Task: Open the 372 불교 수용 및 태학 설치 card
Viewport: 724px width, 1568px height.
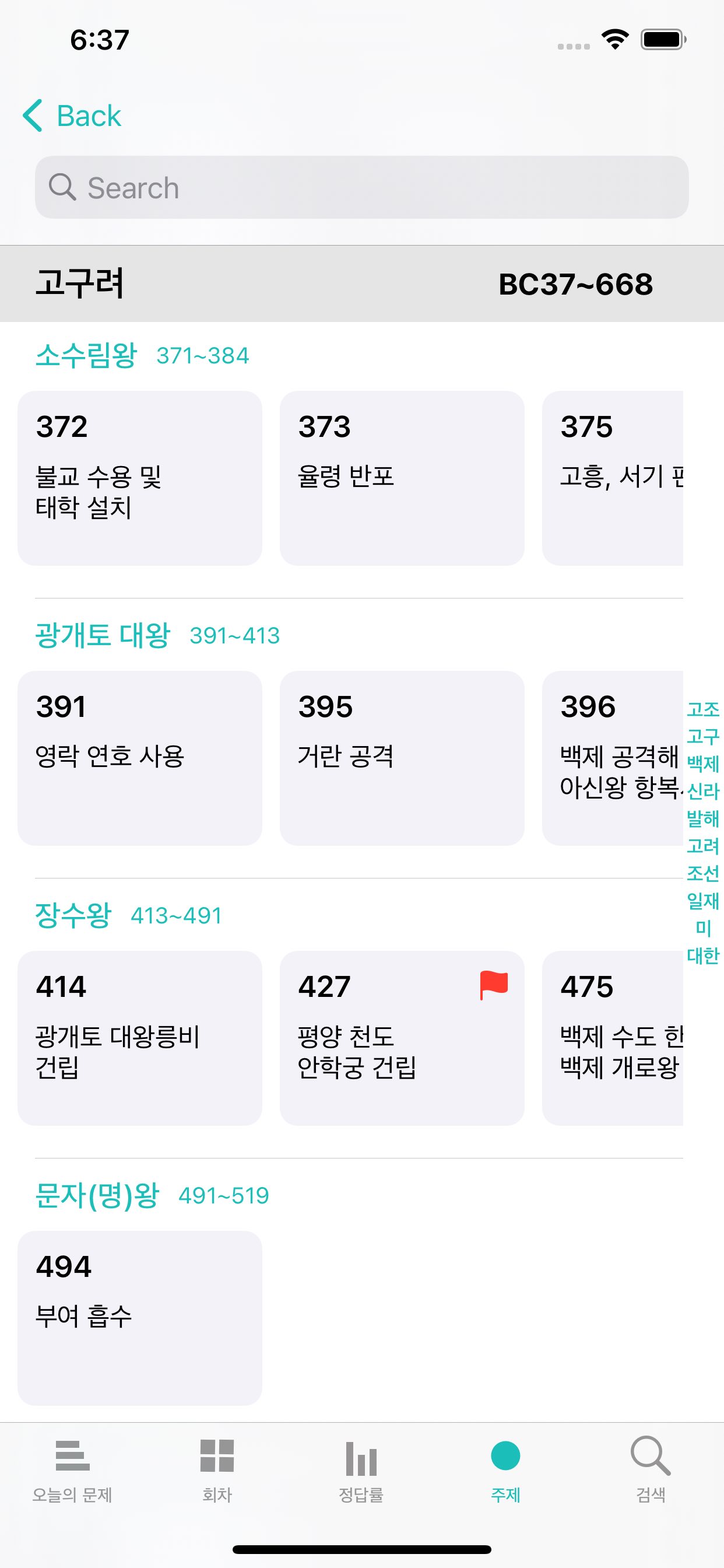Action: tap(140, 478)
